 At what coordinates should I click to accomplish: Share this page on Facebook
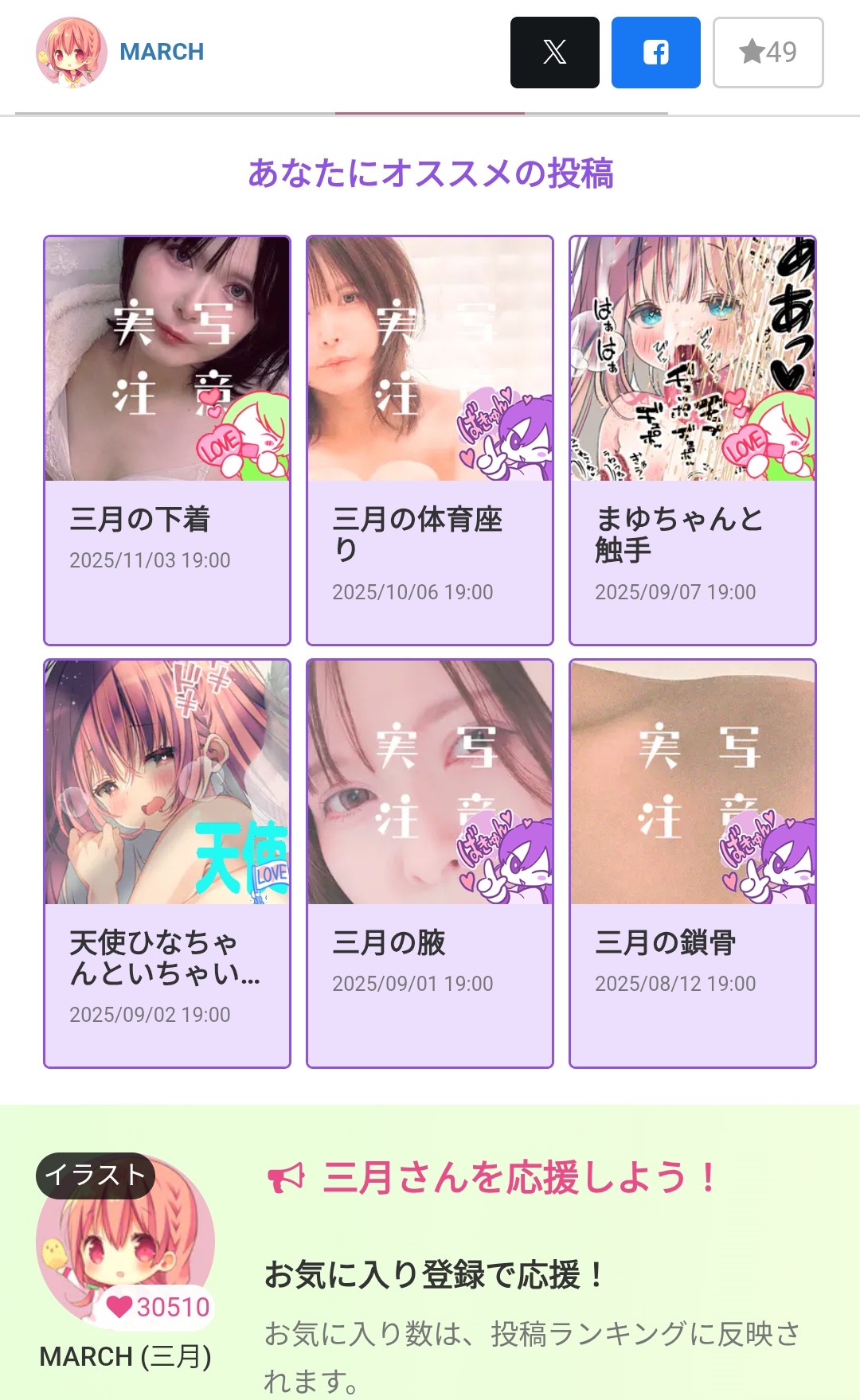coord(655,53)
